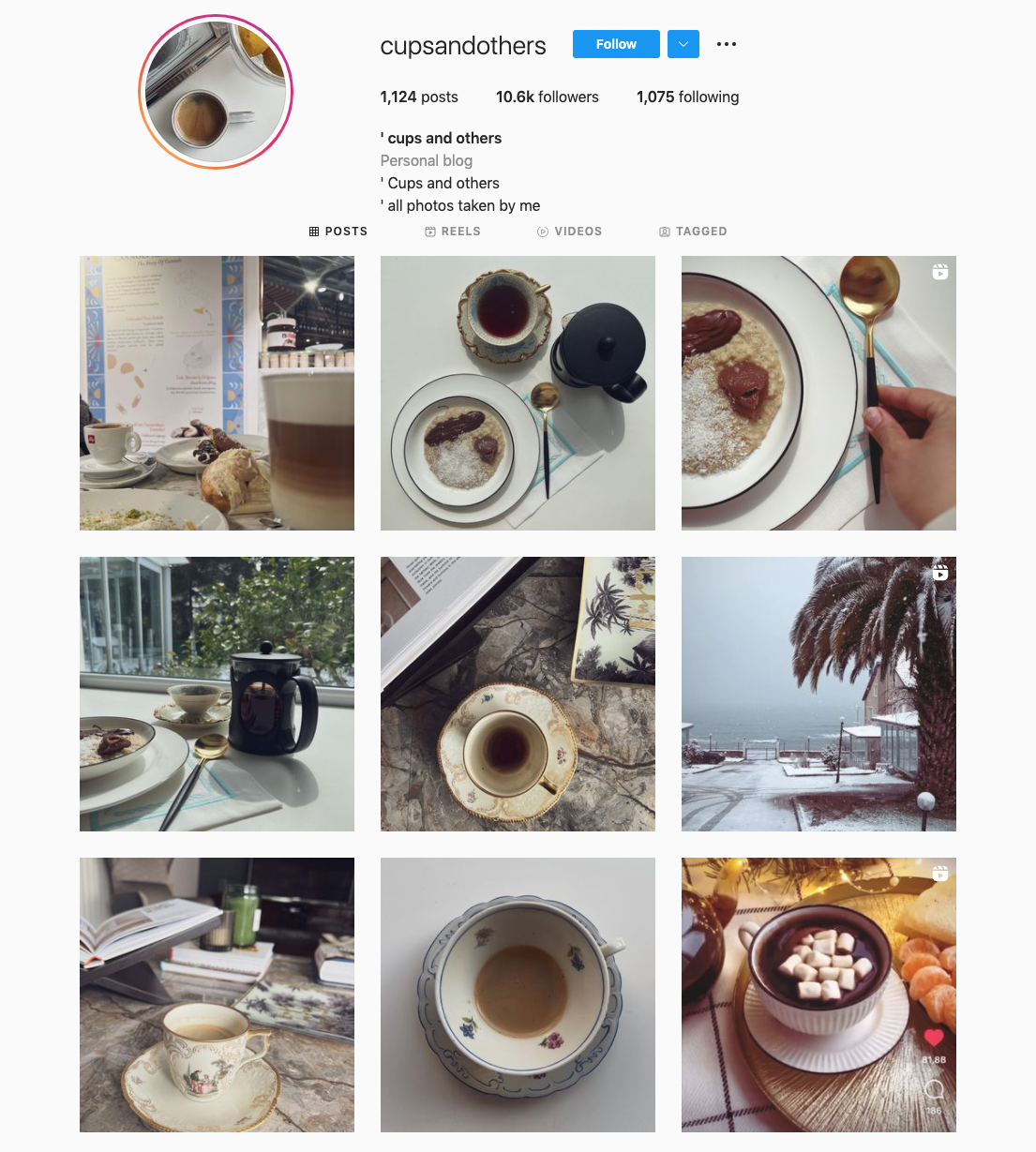Open the ornate cup on marble post

pyautogui.click(x=518, y=694)
